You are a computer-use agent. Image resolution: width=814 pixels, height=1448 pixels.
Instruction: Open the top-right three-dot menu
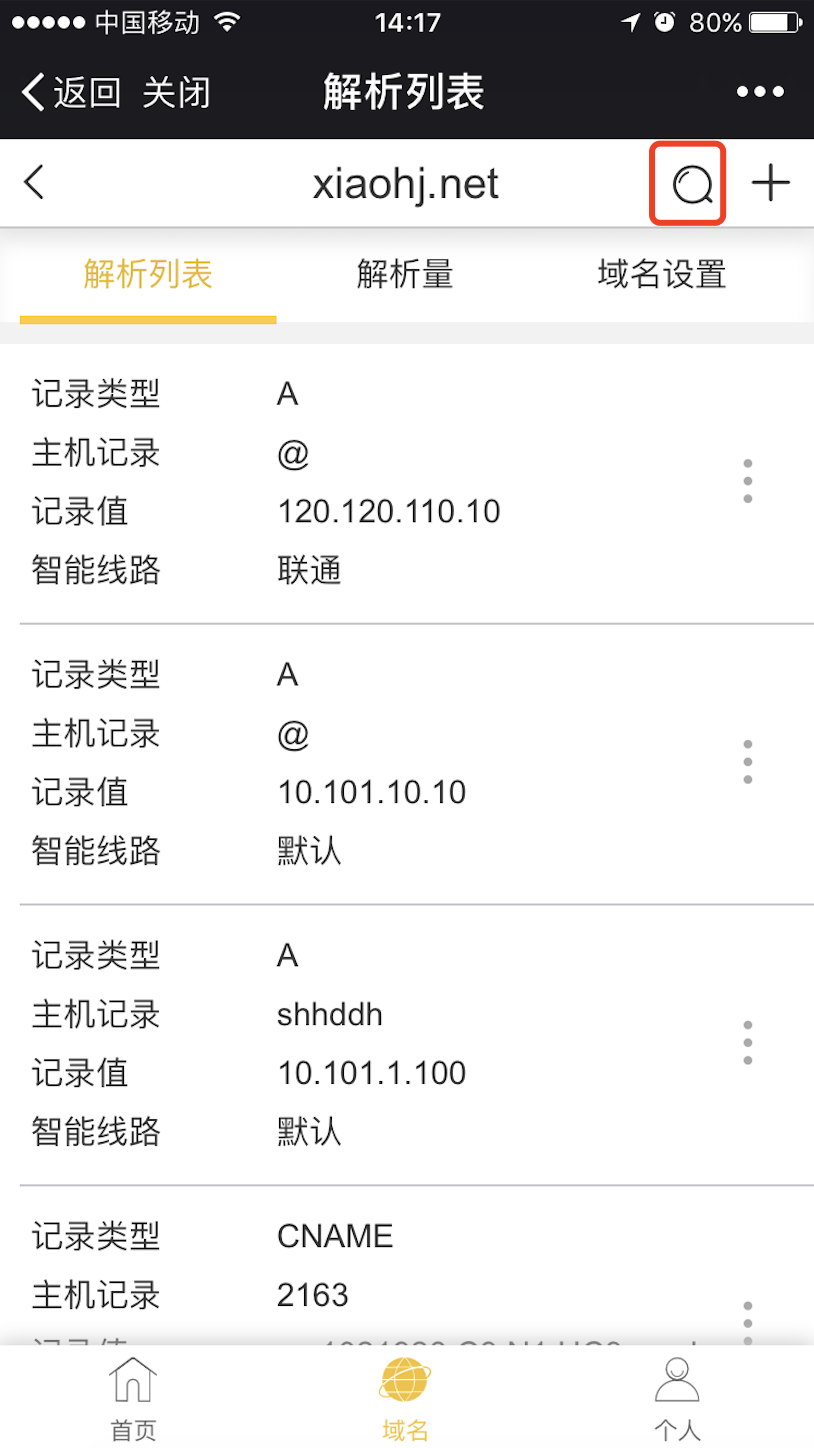click(x=760, y=92)
